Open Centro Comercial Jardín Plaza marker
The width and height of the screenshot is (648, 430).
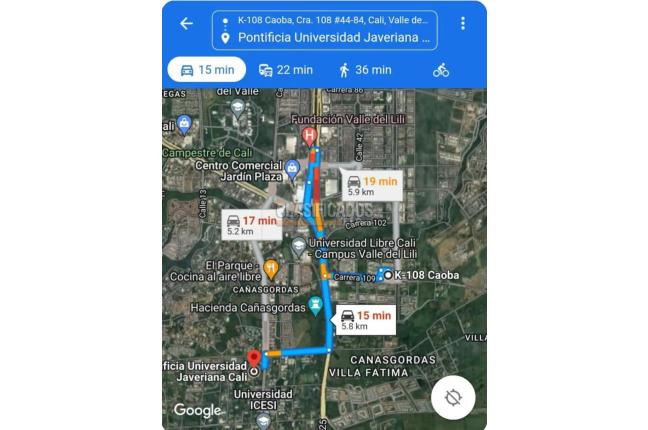(293, 167)
